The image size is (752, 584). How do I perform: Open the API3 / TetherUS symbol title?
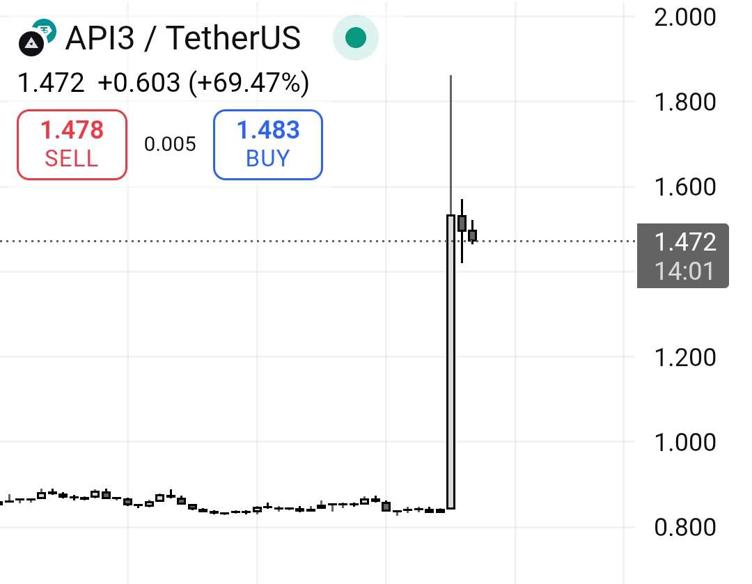(182, 39)
